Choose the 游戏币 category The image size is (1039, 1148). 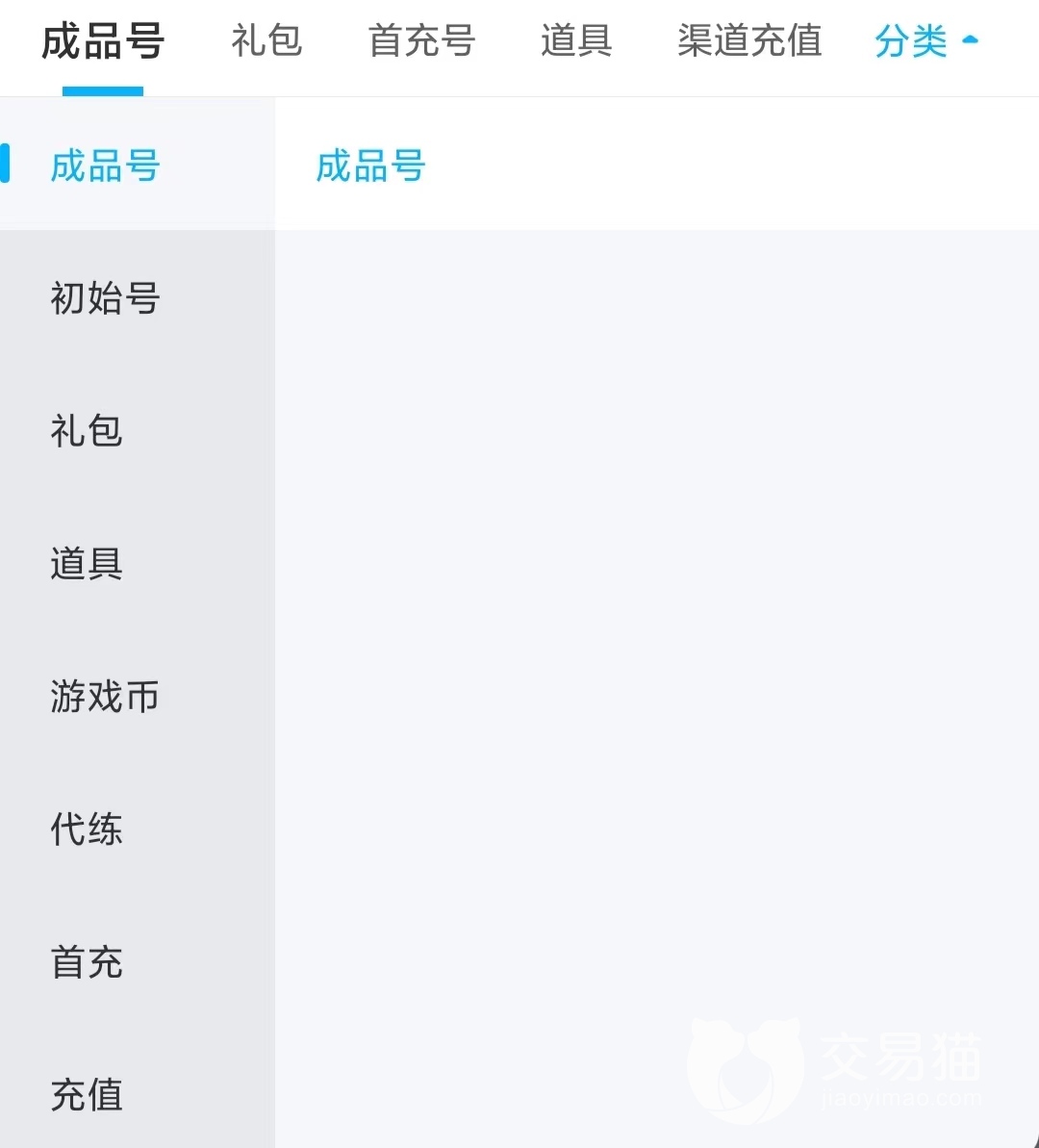point(105,697)
